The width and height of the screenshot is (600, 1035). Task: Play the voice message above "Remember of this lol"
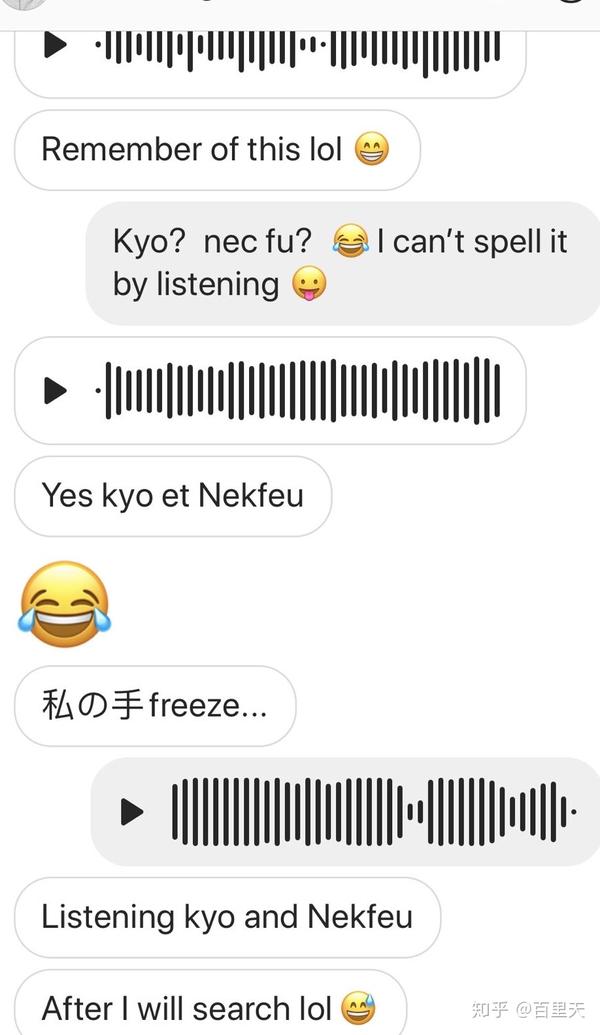click(56, 45)
